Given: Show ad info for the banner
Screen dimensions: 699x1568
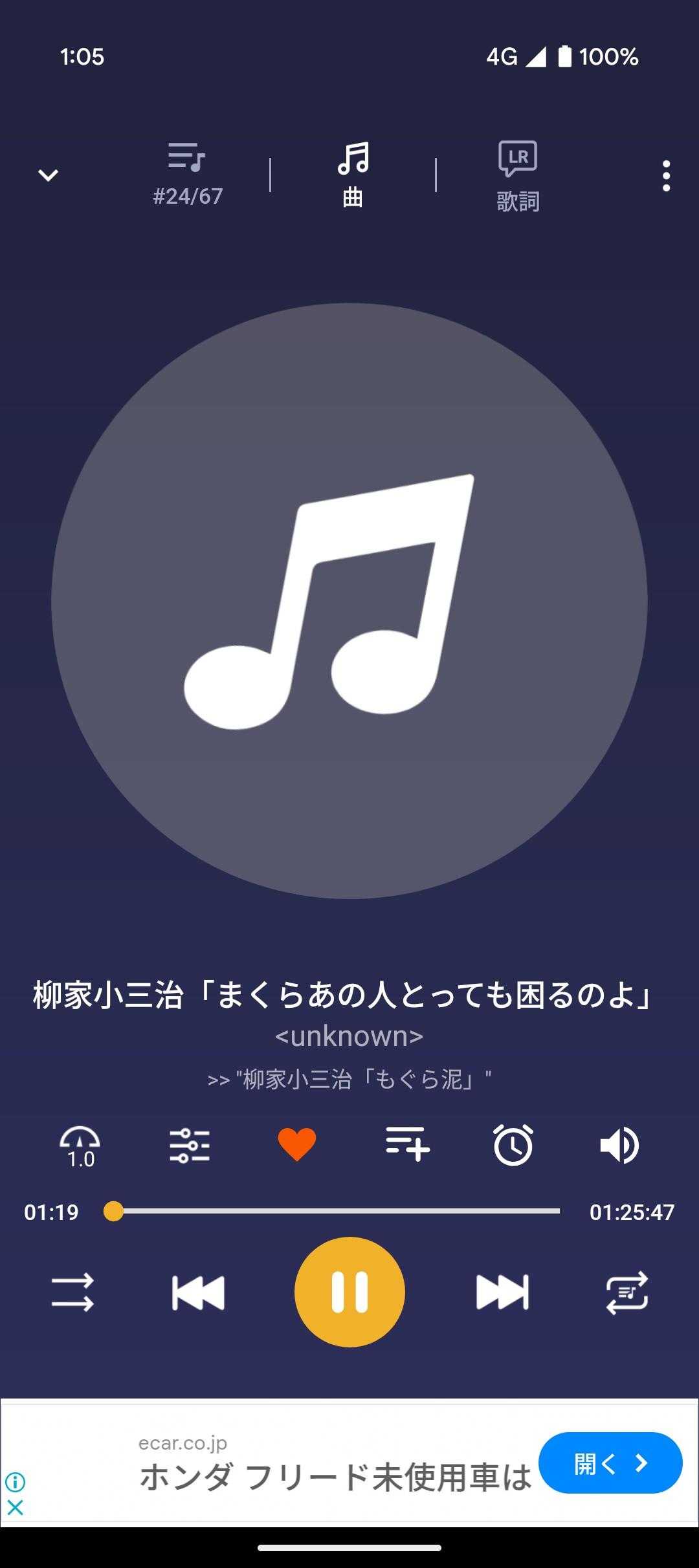Looking at the screenshot, I should [x=15, y=1481].
